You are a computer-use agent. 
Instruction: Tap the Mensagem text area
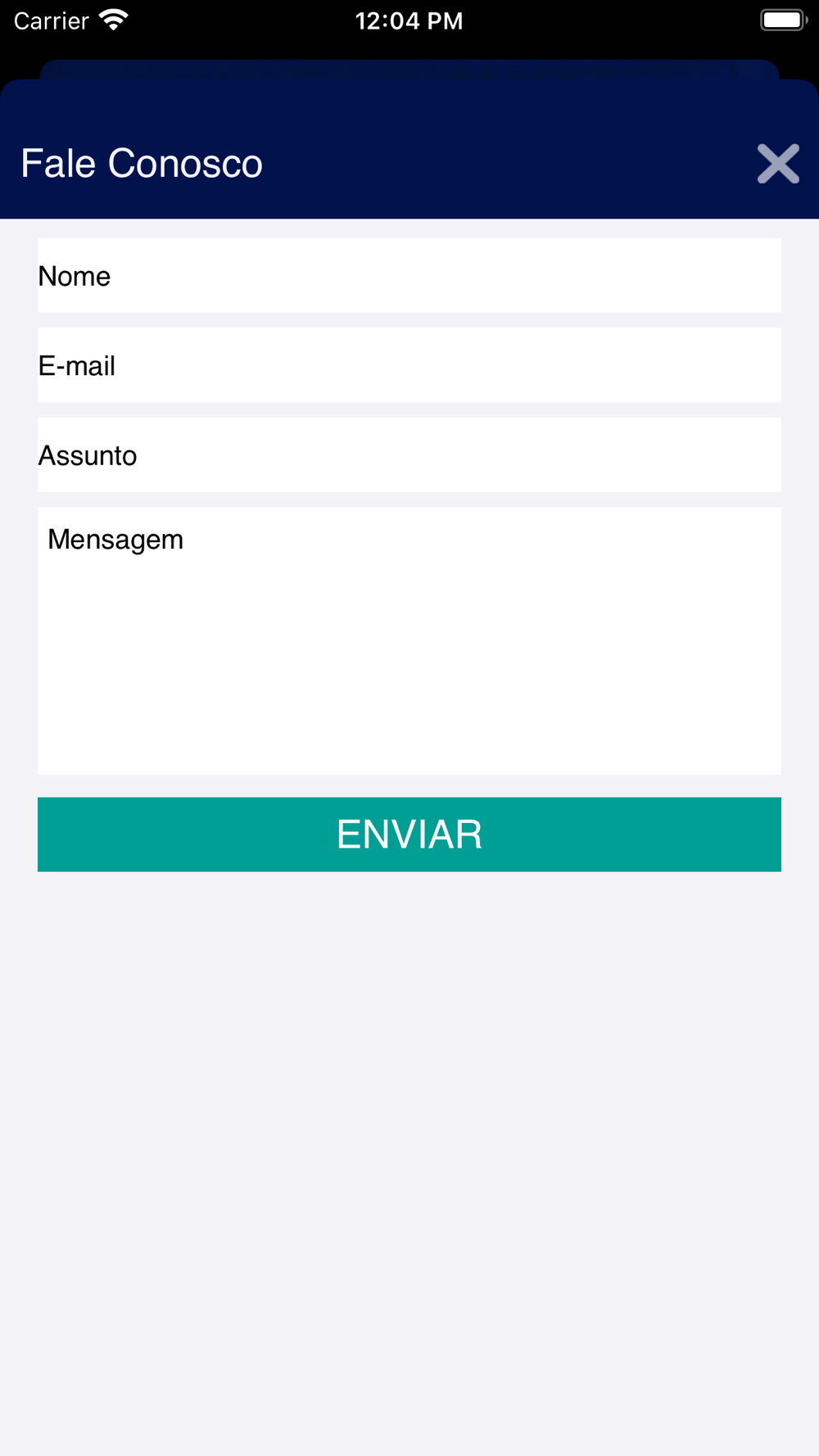409,641
